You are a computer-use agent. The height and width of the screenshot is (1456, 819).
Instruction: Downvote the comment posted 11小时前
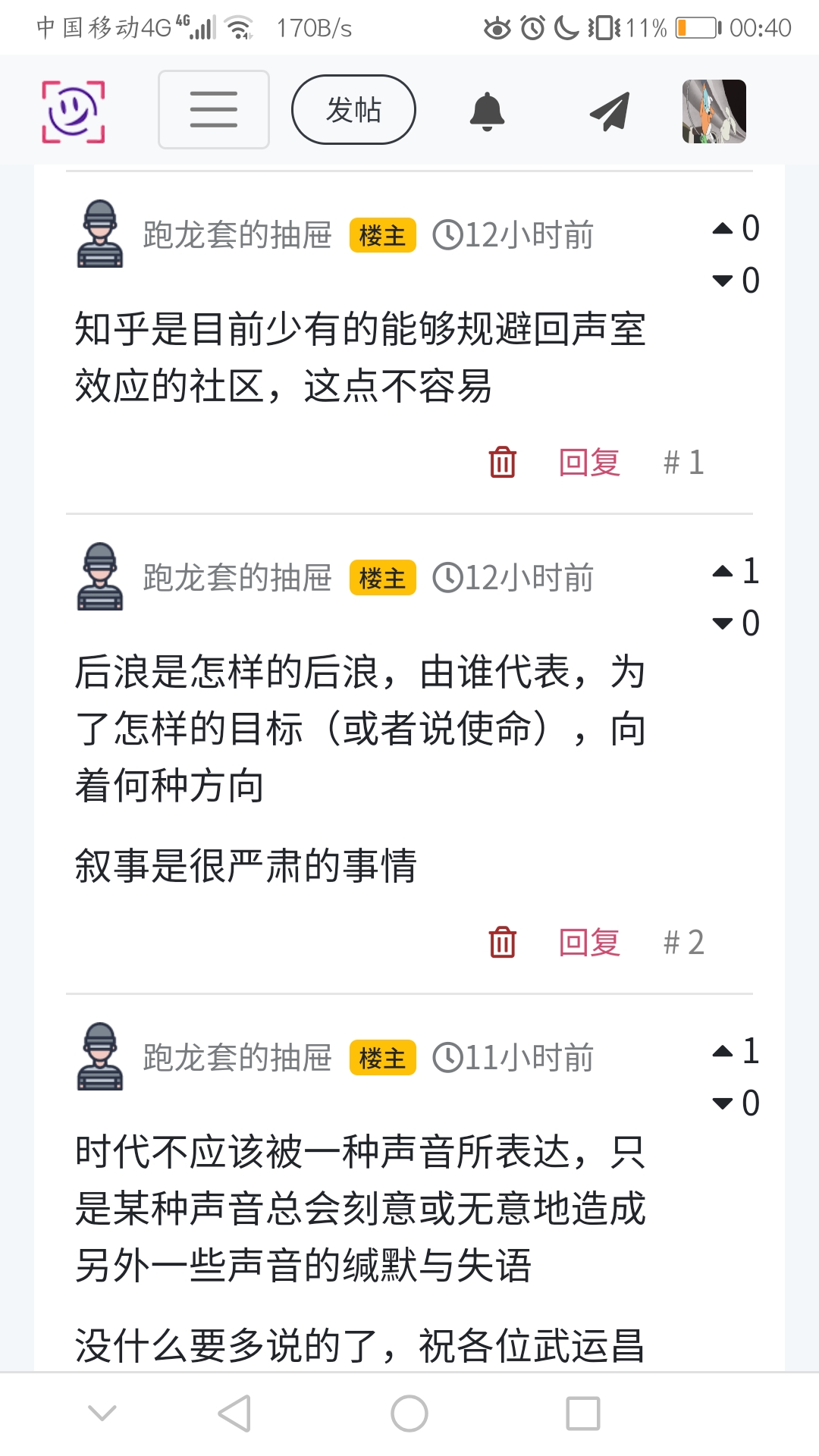pyautogui.click(x=723, y=1104)
